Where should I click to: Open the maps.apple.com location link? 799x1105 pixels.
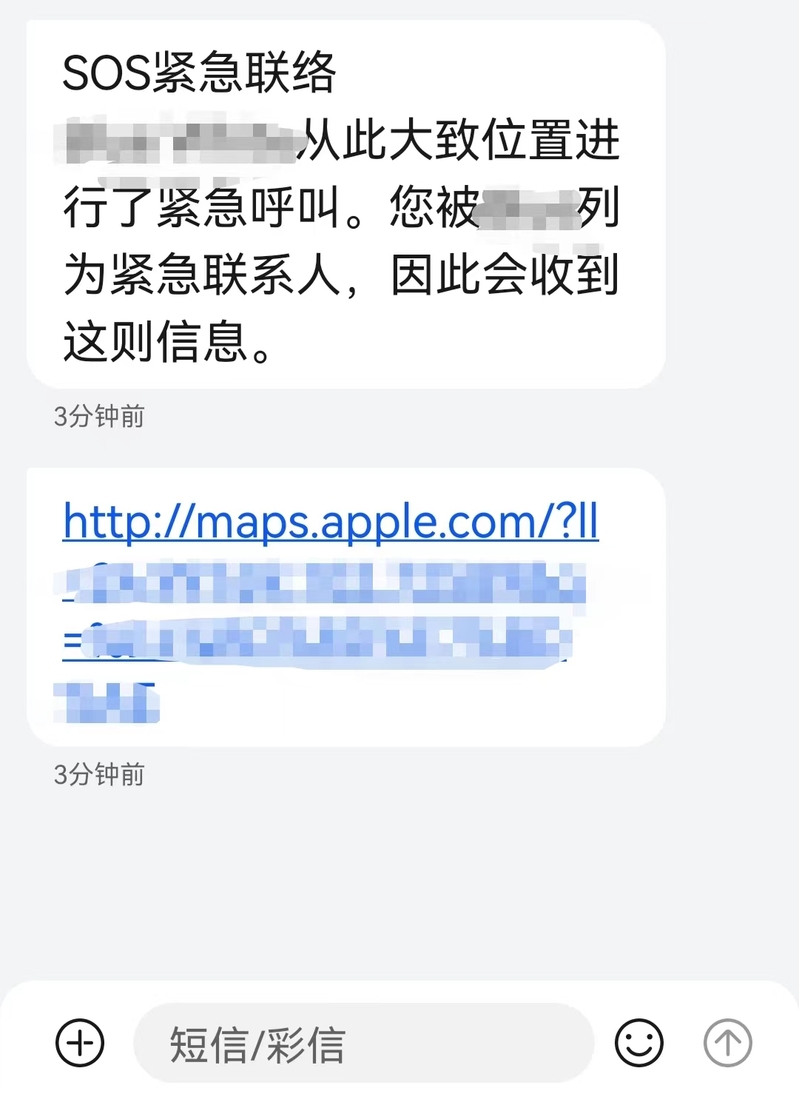pos(330,523)
